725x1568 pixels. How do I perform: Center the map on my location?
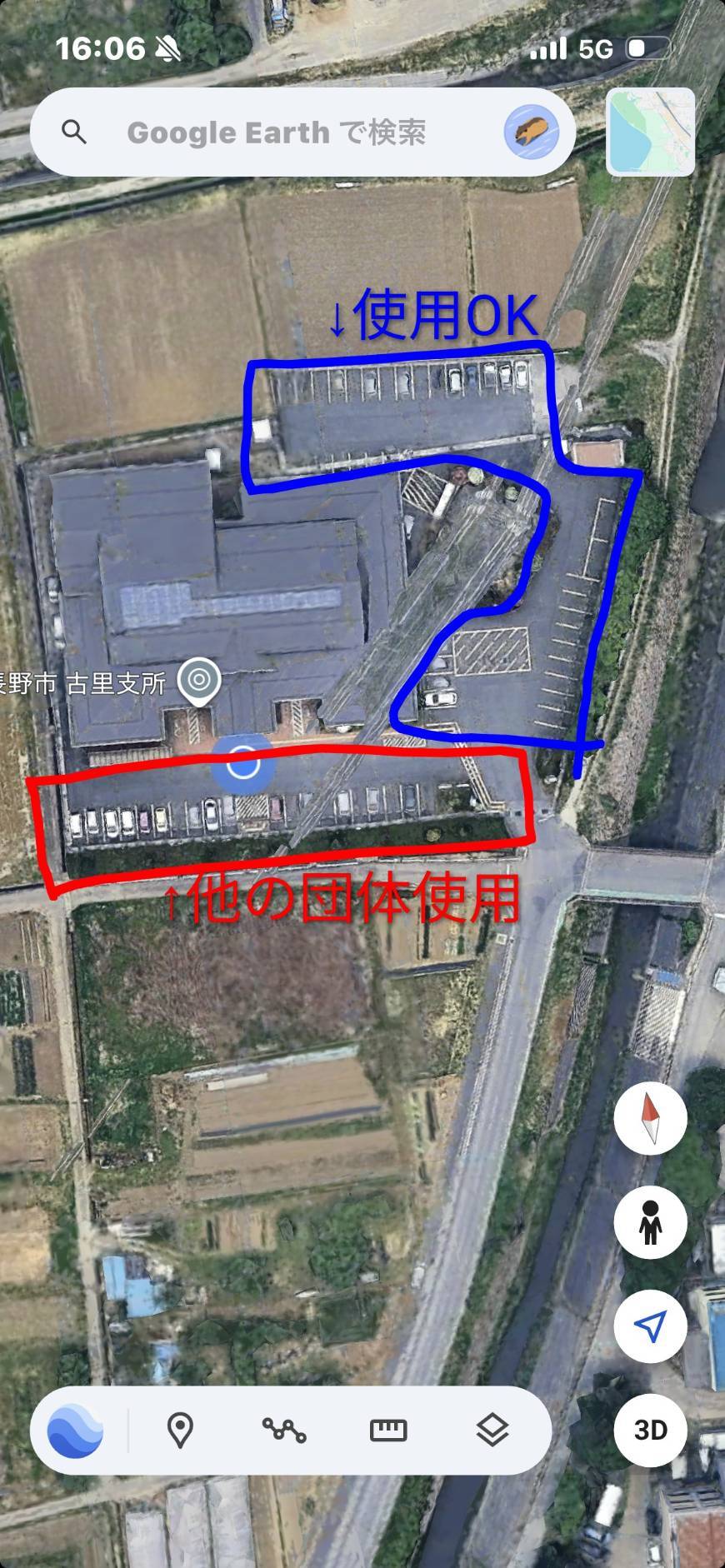[x=650, y=1326]
